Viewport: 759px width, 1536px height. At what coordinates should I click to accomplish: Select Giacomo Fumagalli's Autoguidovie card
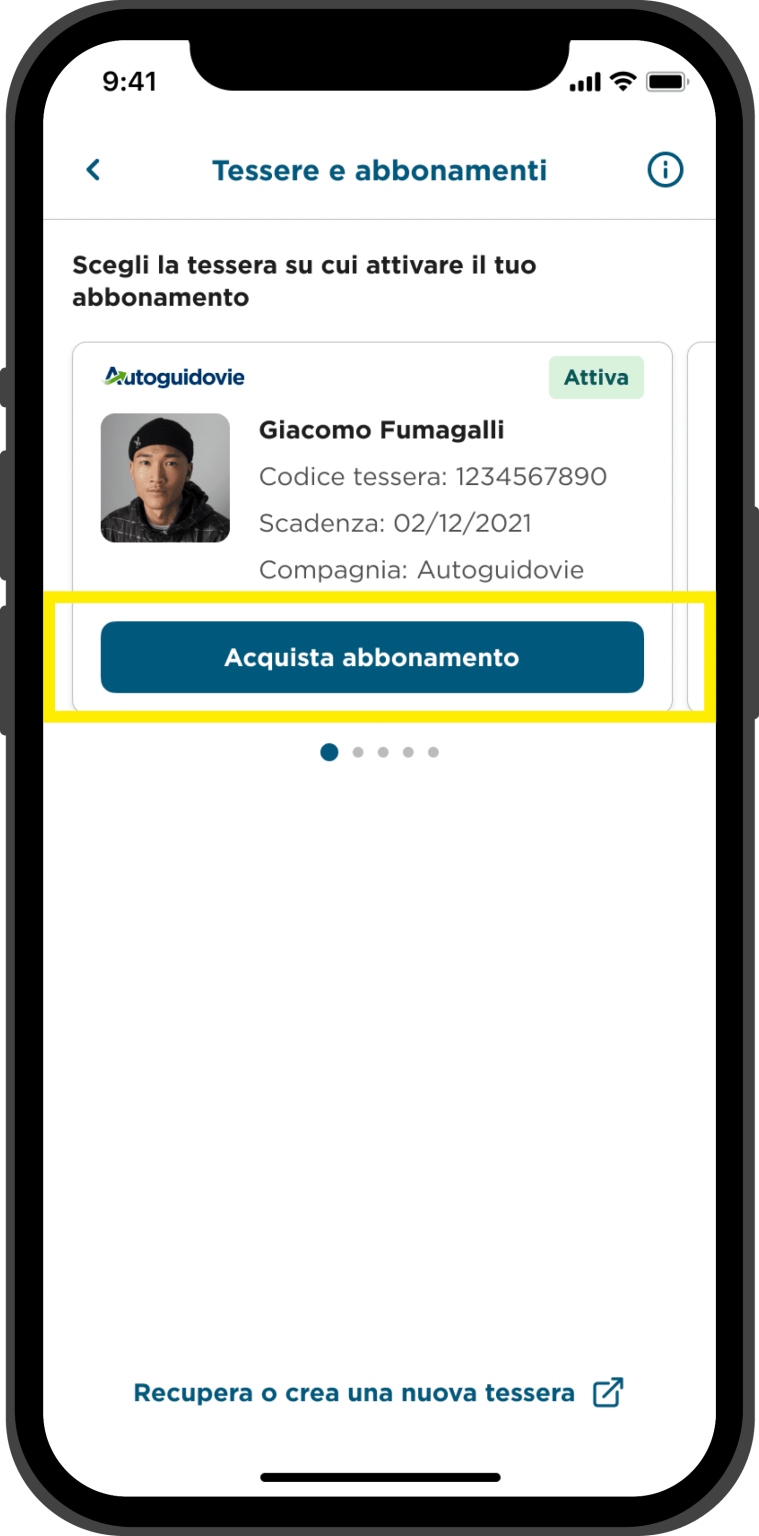372,526
